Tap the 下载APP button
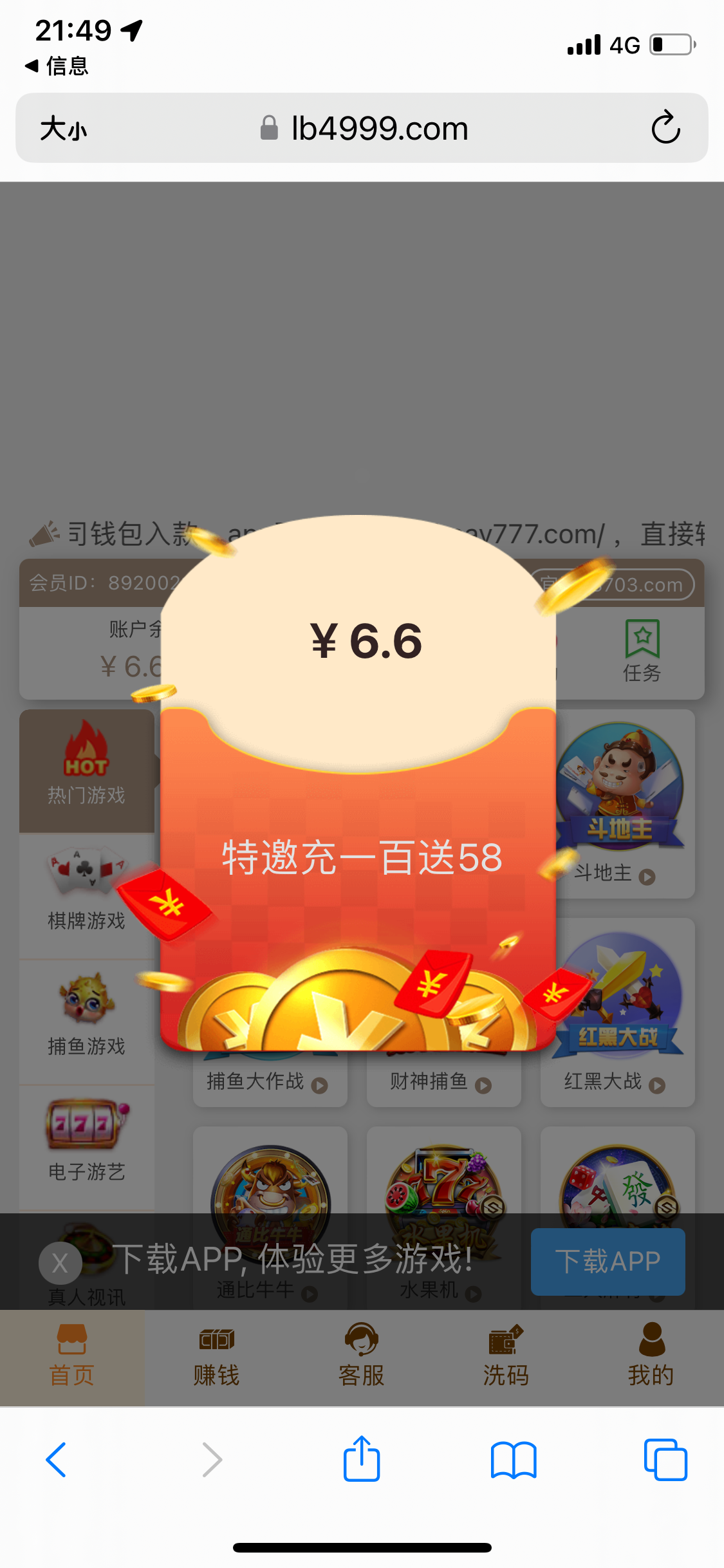724x1568 pixels. tap(608, 1262)
